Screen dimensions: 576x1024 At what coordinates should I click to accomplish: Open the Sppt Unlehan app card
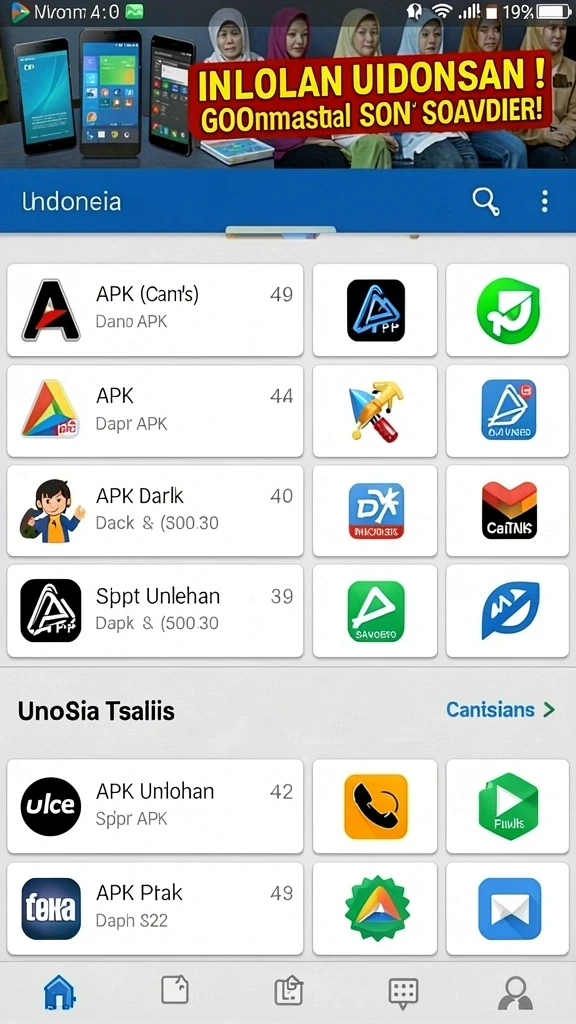tap(155, 611)
